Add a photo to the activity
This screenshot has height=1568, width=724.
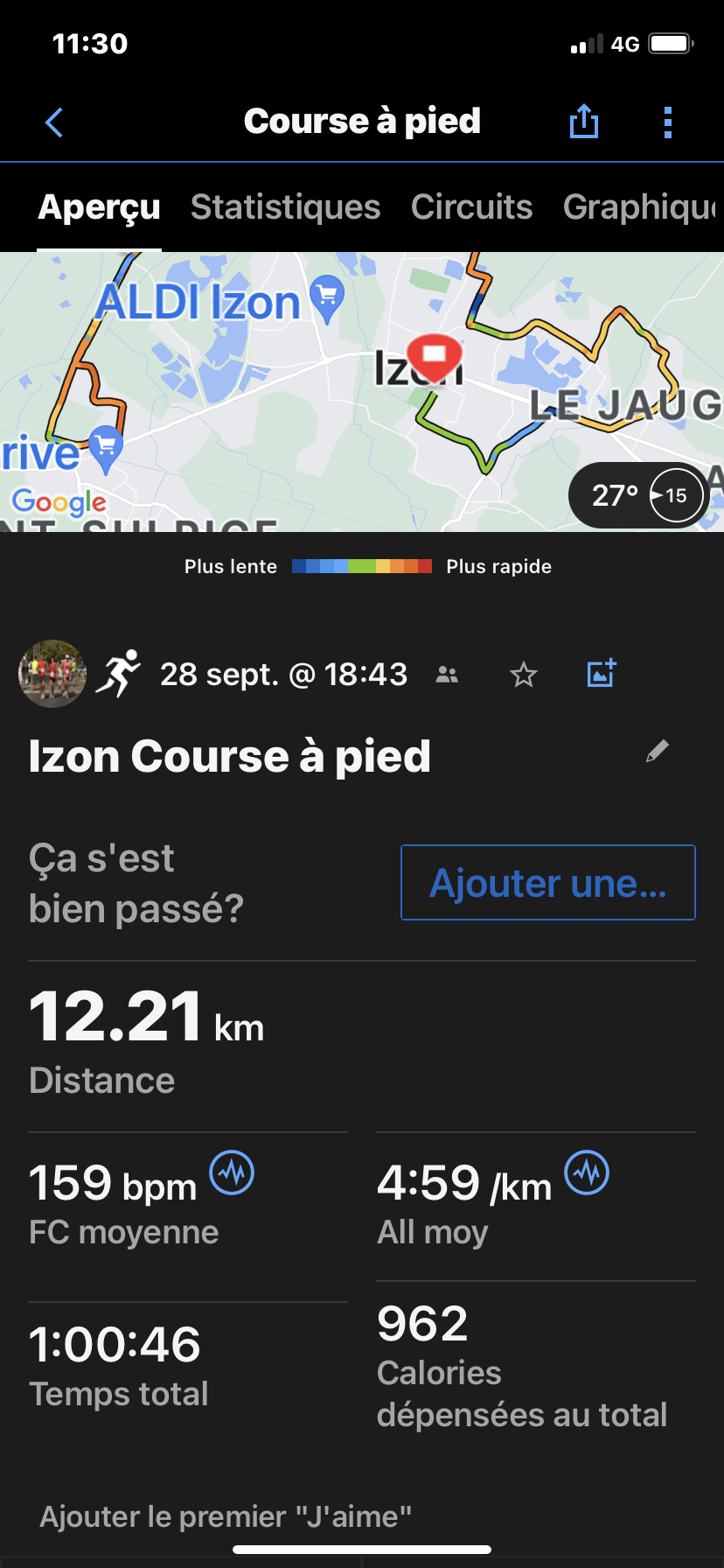602,673
